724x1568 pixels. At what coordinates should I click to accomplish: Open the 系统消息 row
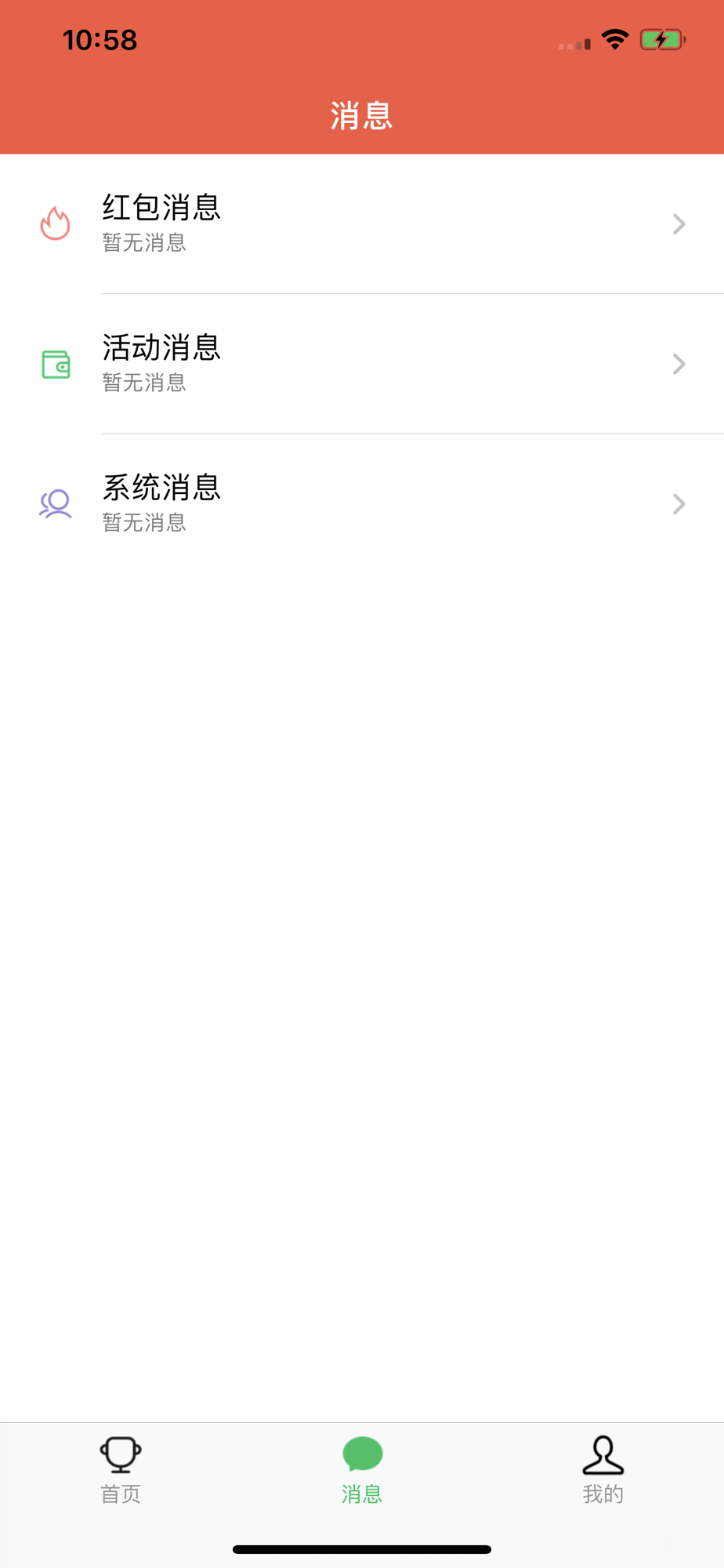(x=362, y=503)
